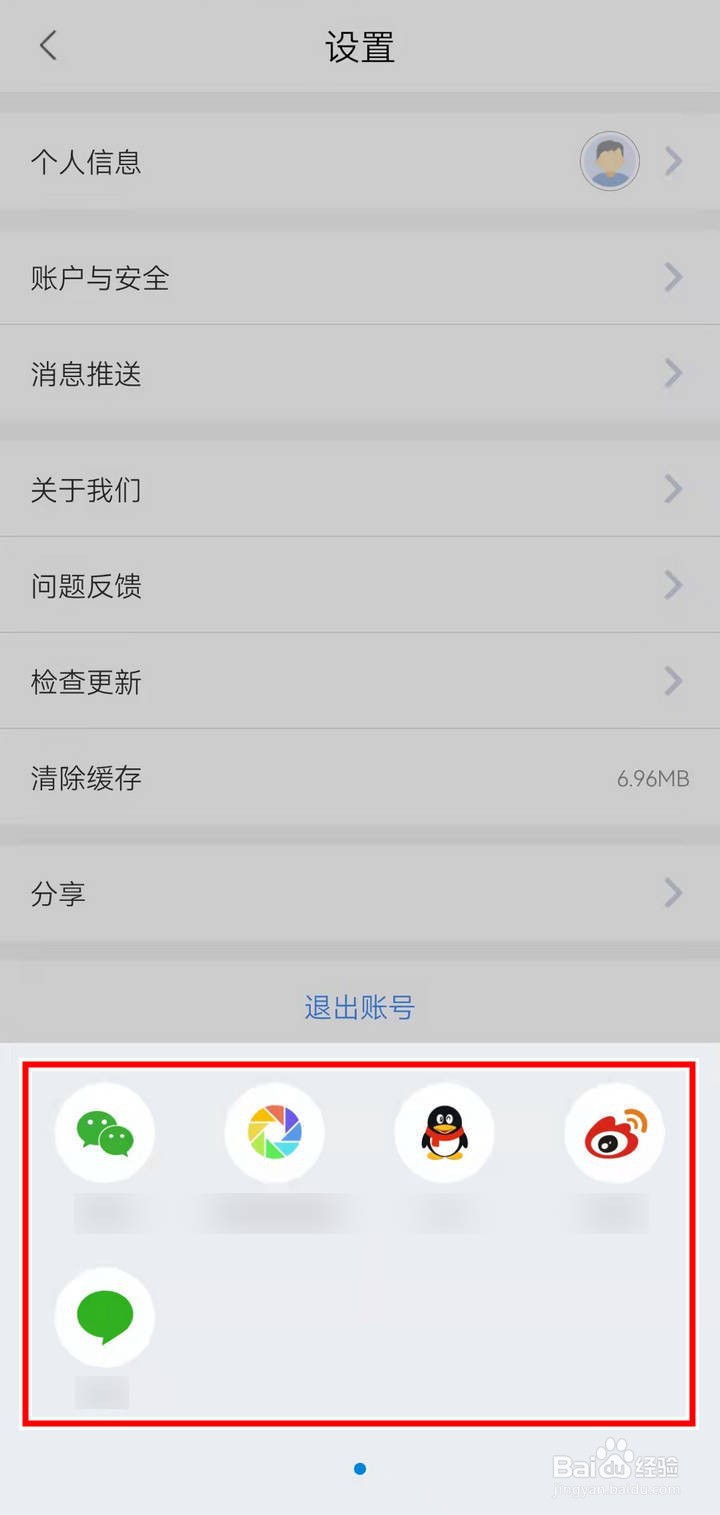Tap the QQ penguin share icon

[444, 1133]
